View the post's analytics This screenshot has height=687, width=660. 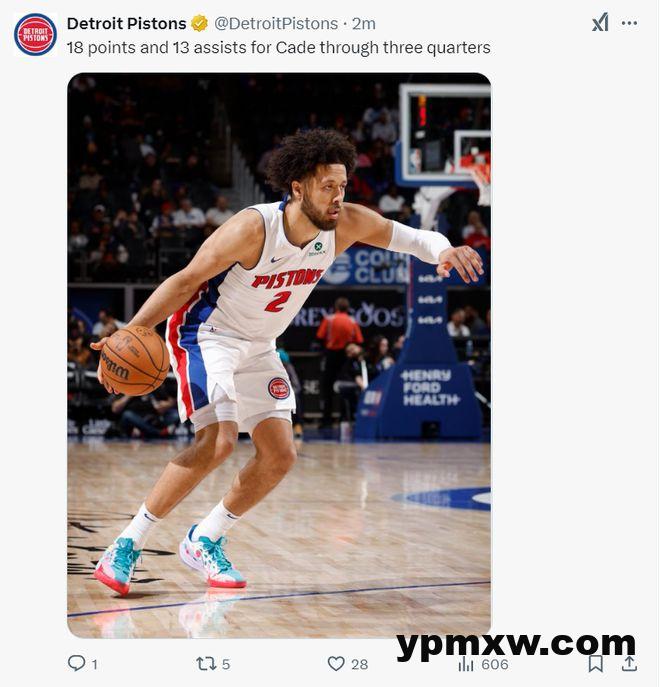tap(466, 664)
